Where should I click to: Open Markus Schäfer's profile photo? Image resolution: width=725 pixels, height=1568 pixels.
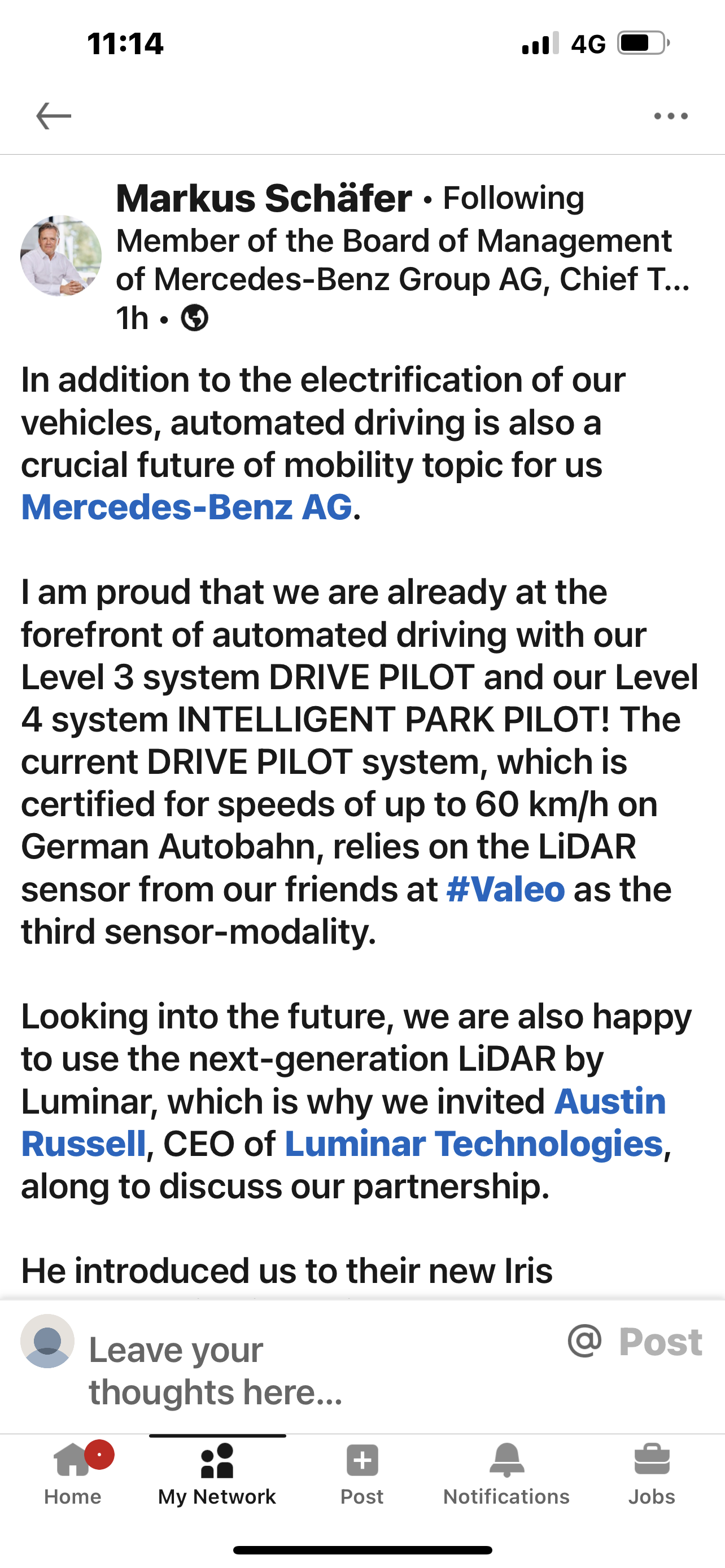click(x=61, y=256)
